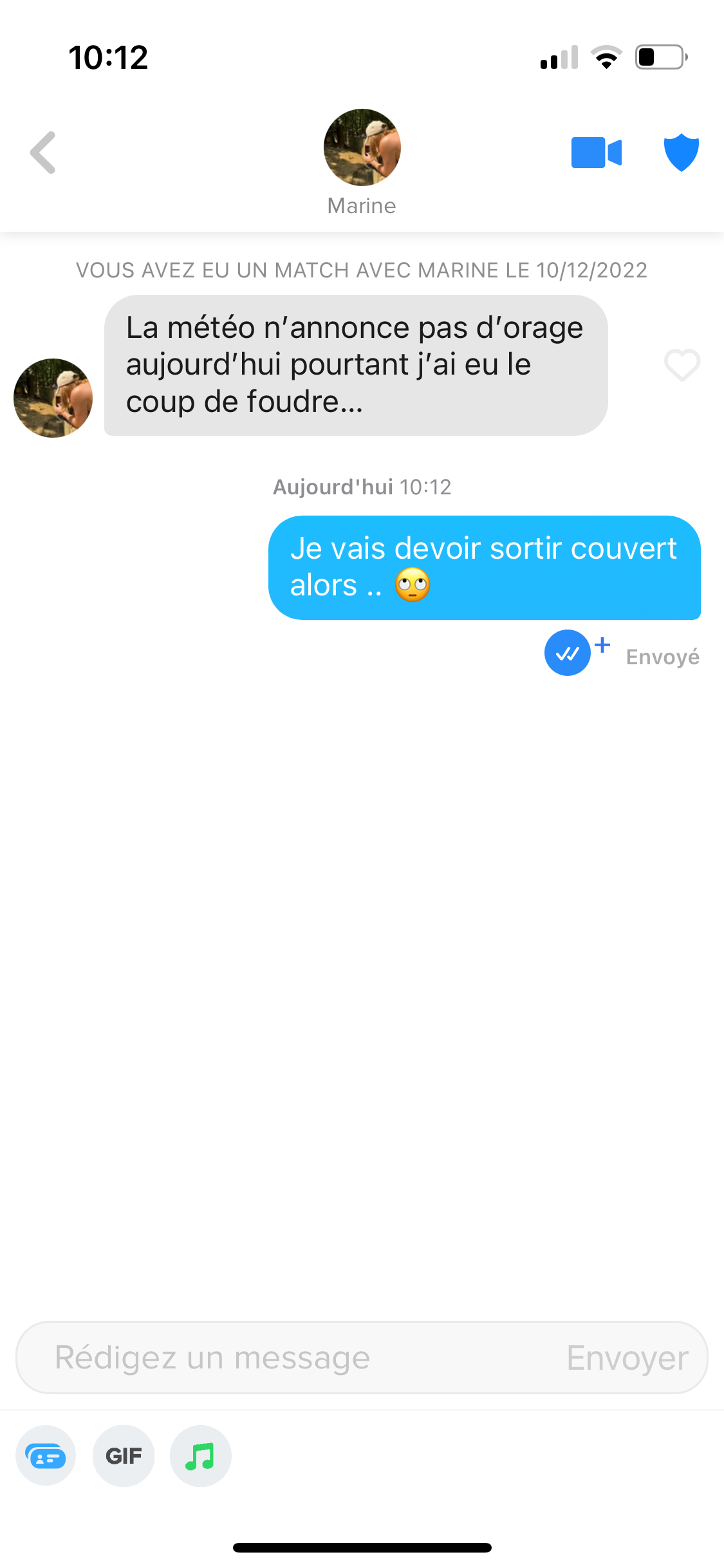Open Marine's profile from header photo
The height and width of the screenshot is (1568, 724).
(362, 147)
